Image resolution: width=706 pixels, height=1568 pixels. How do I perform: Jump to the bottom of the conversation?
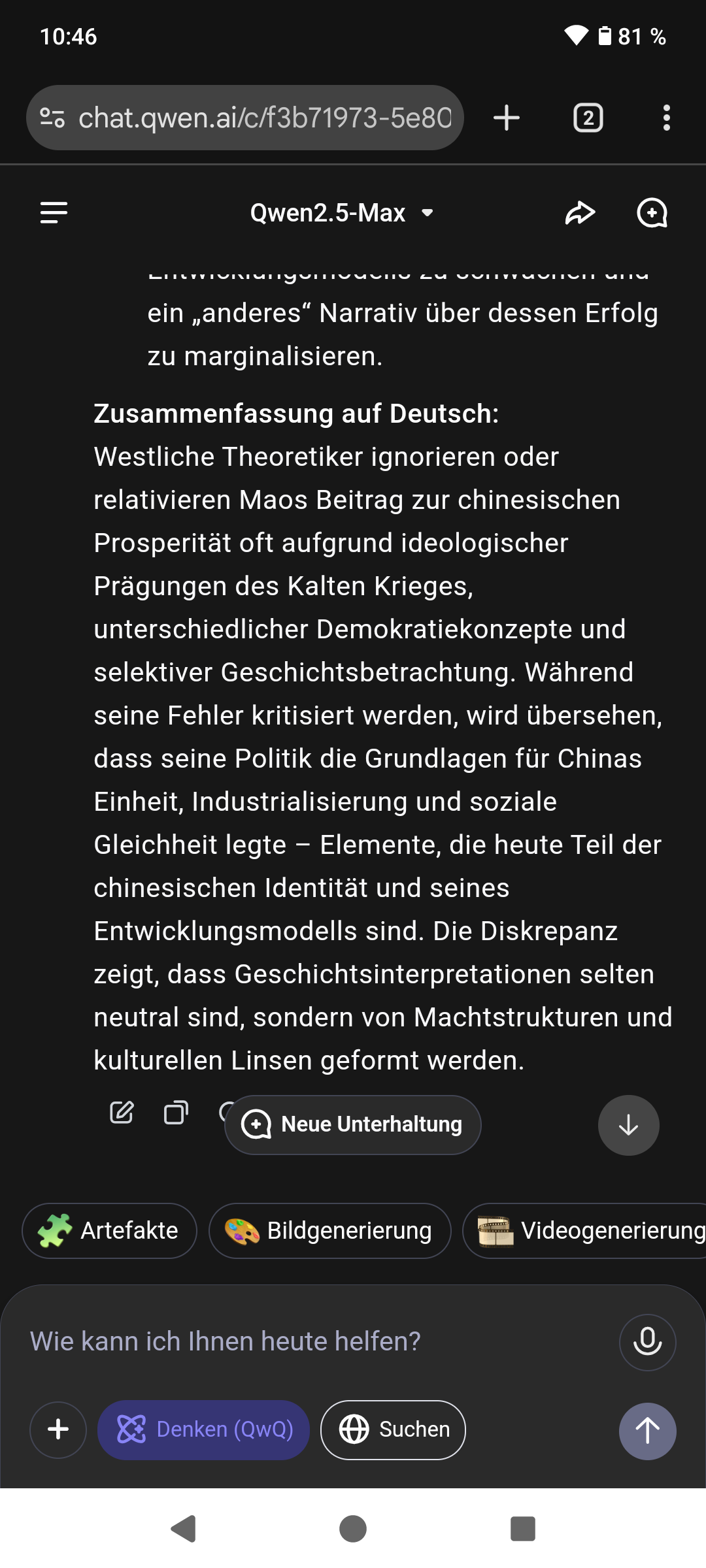628,1125
